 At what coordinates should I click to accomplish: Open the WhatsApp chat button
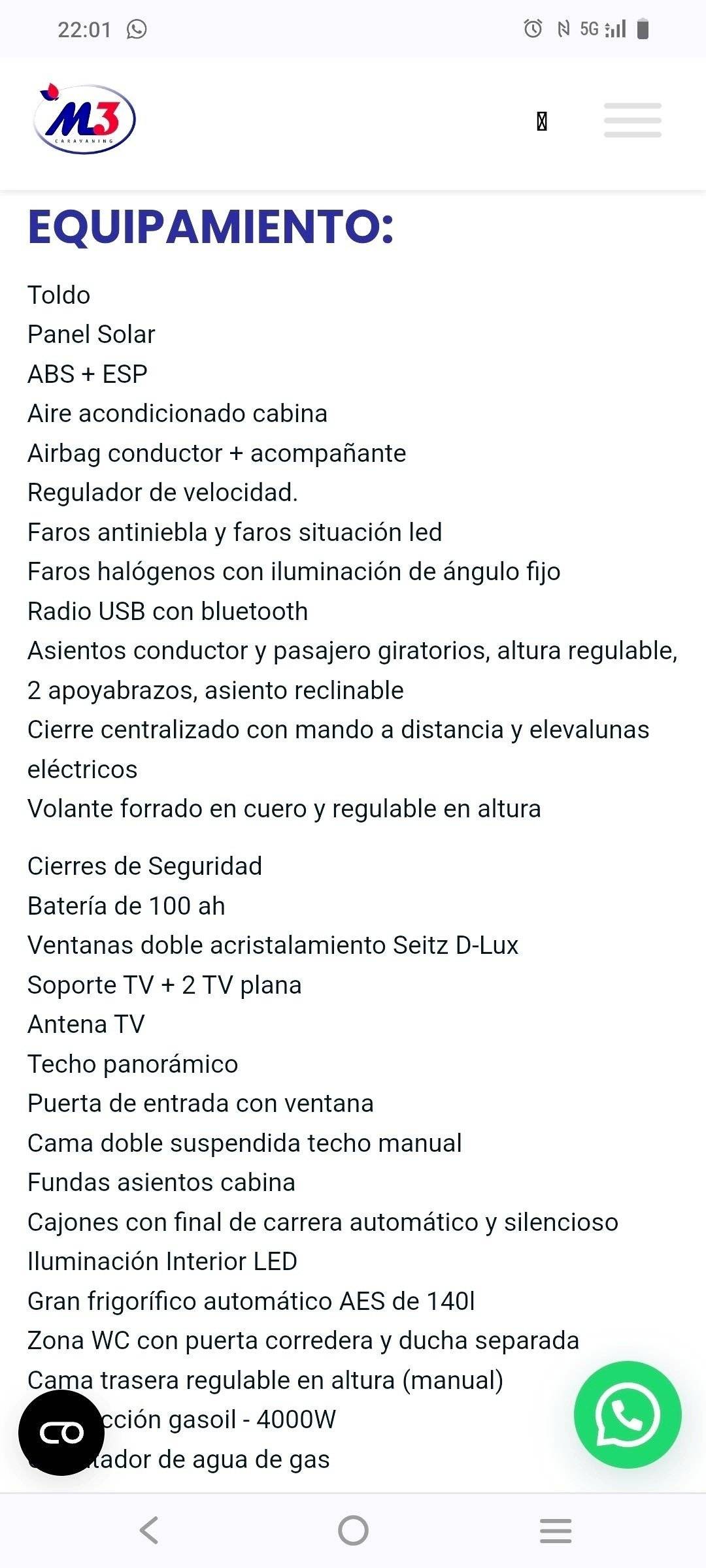627,1414
